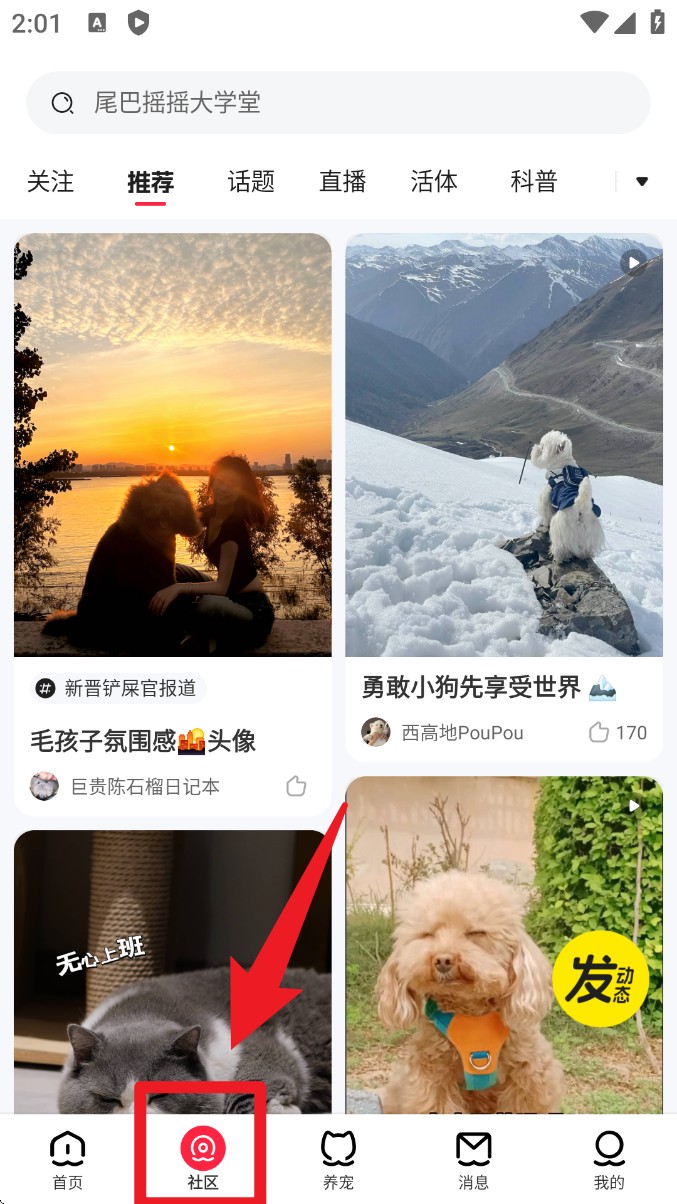
Task: Tap the 新晋铲屎官报道 topic chip
Action: pyautogui.click(x=117, y=688)
